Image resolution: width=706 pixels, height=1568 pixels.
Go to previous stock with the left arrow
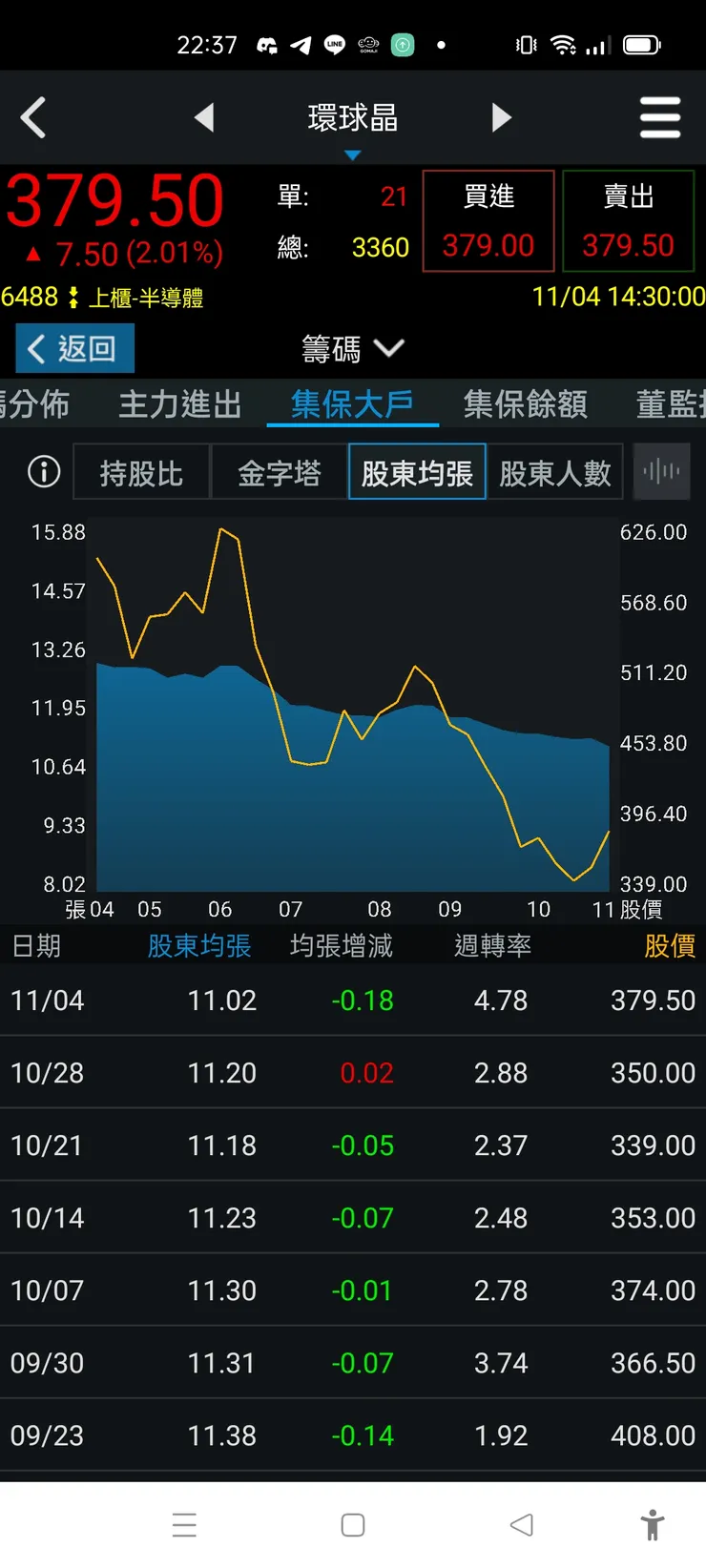(206, 117)
